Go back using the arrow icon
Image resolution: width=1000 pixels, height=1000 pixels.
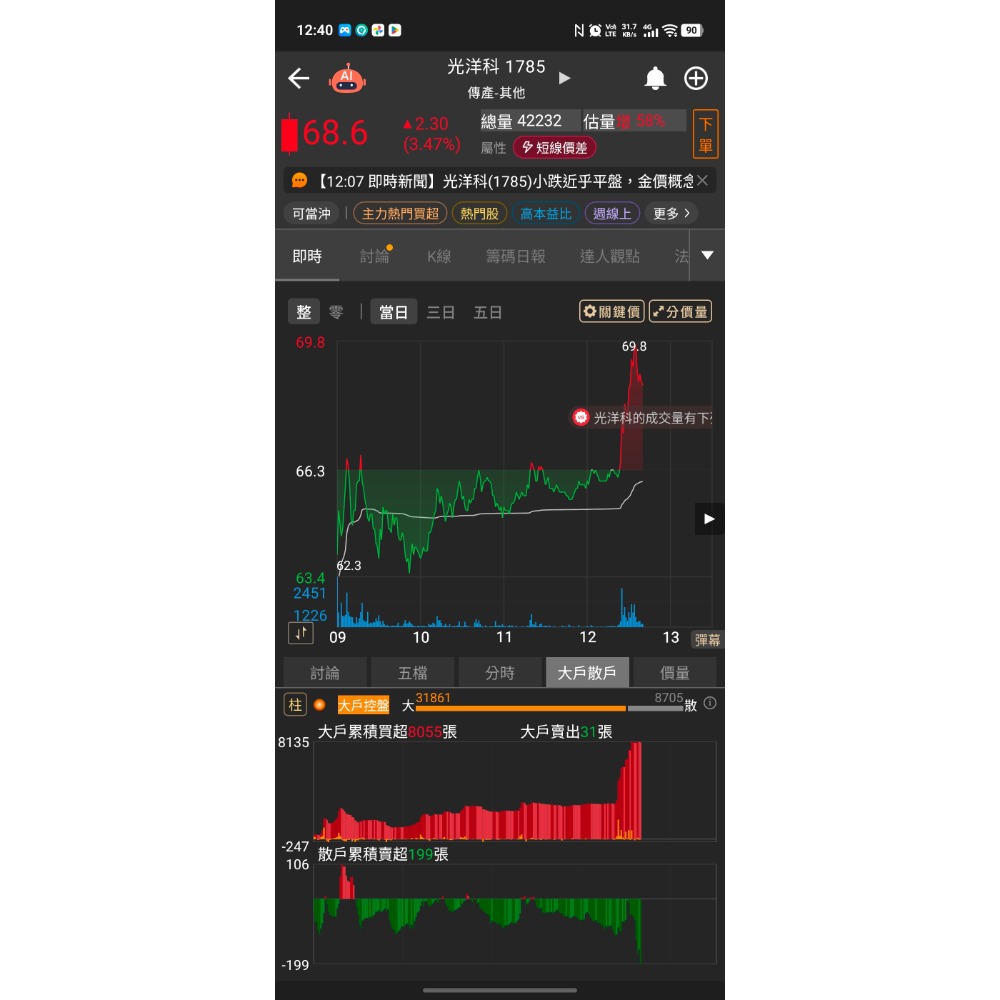pyautogui.click(x=298, y=79)
